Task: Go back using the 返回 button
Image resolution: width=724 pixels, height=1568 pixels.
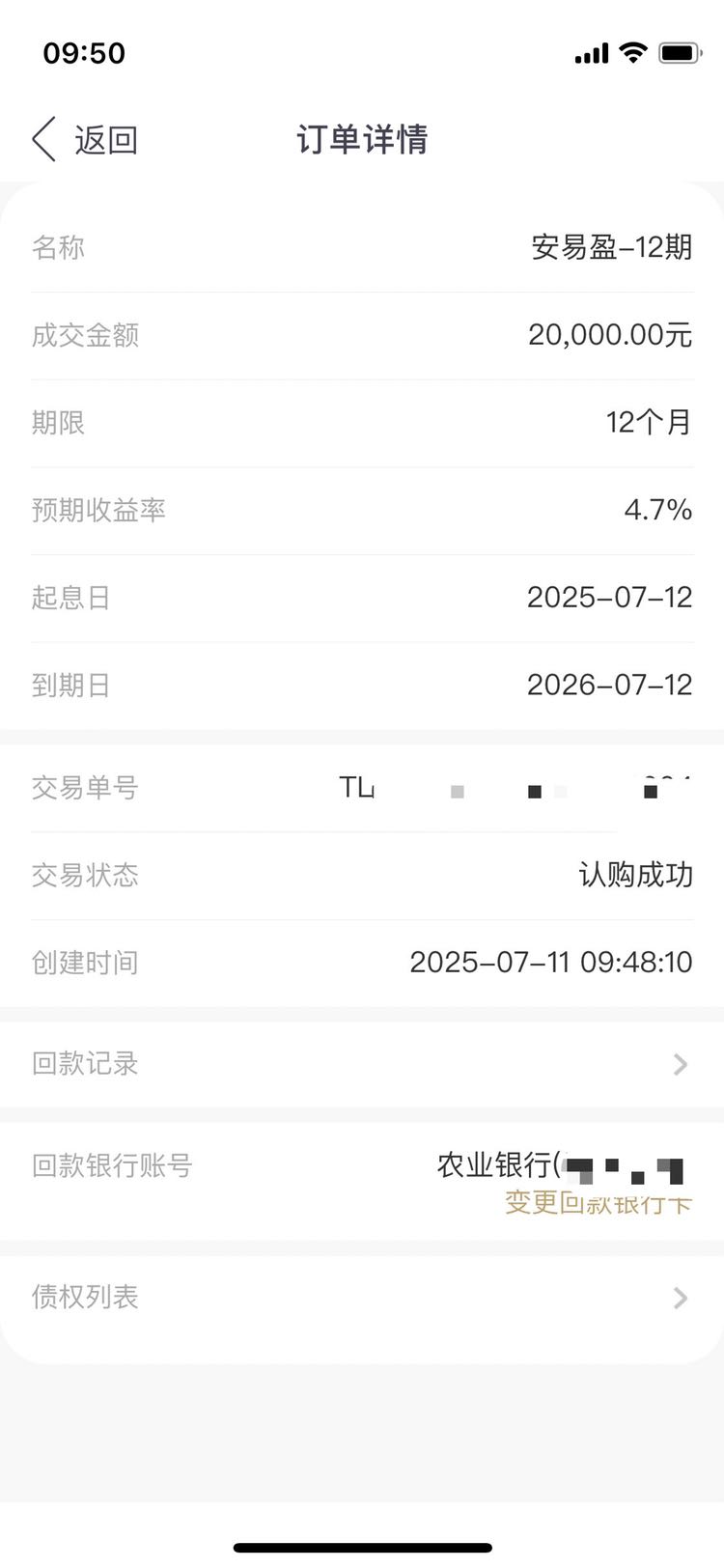Action: pyautogui.click(x=85, y=140)
